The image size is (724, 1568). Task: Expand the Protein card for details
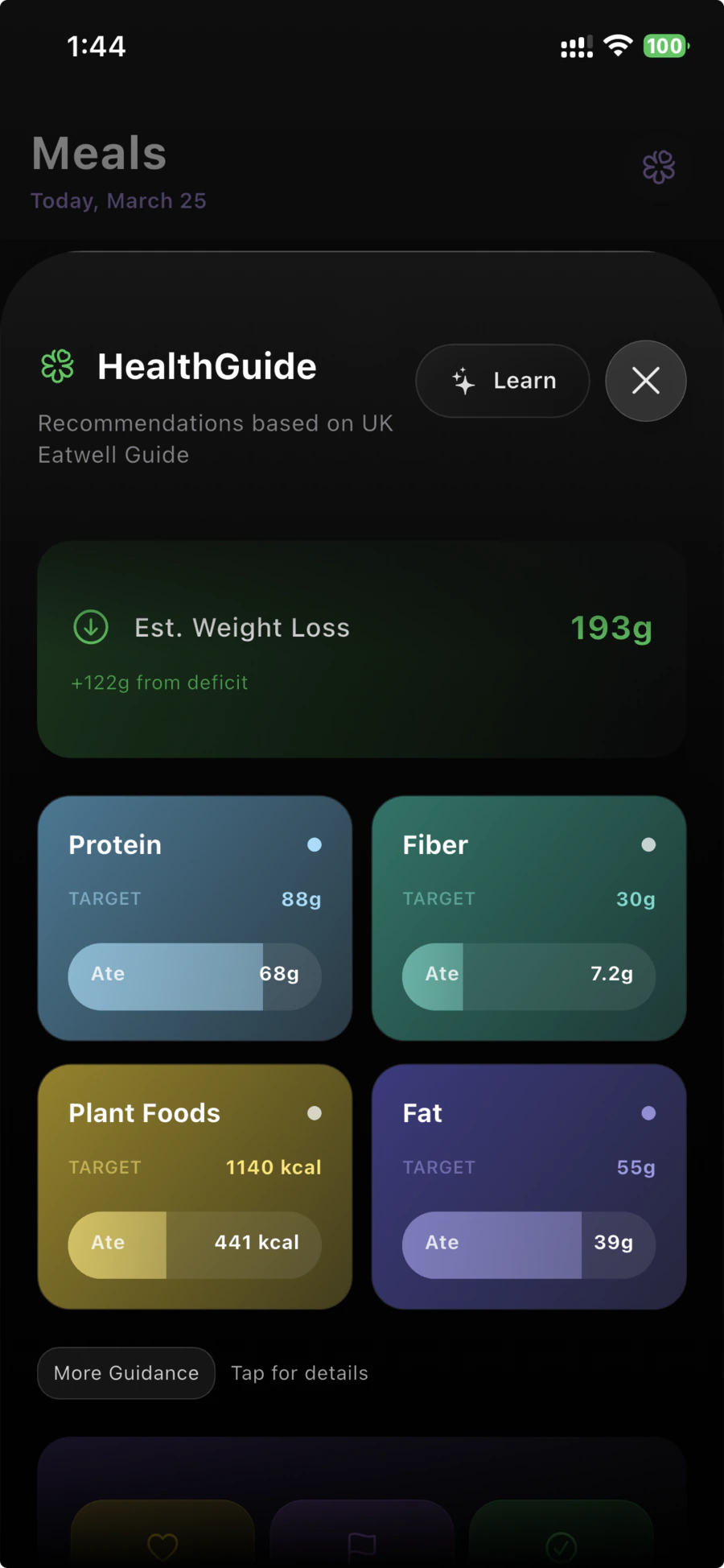tap(194, 918)
